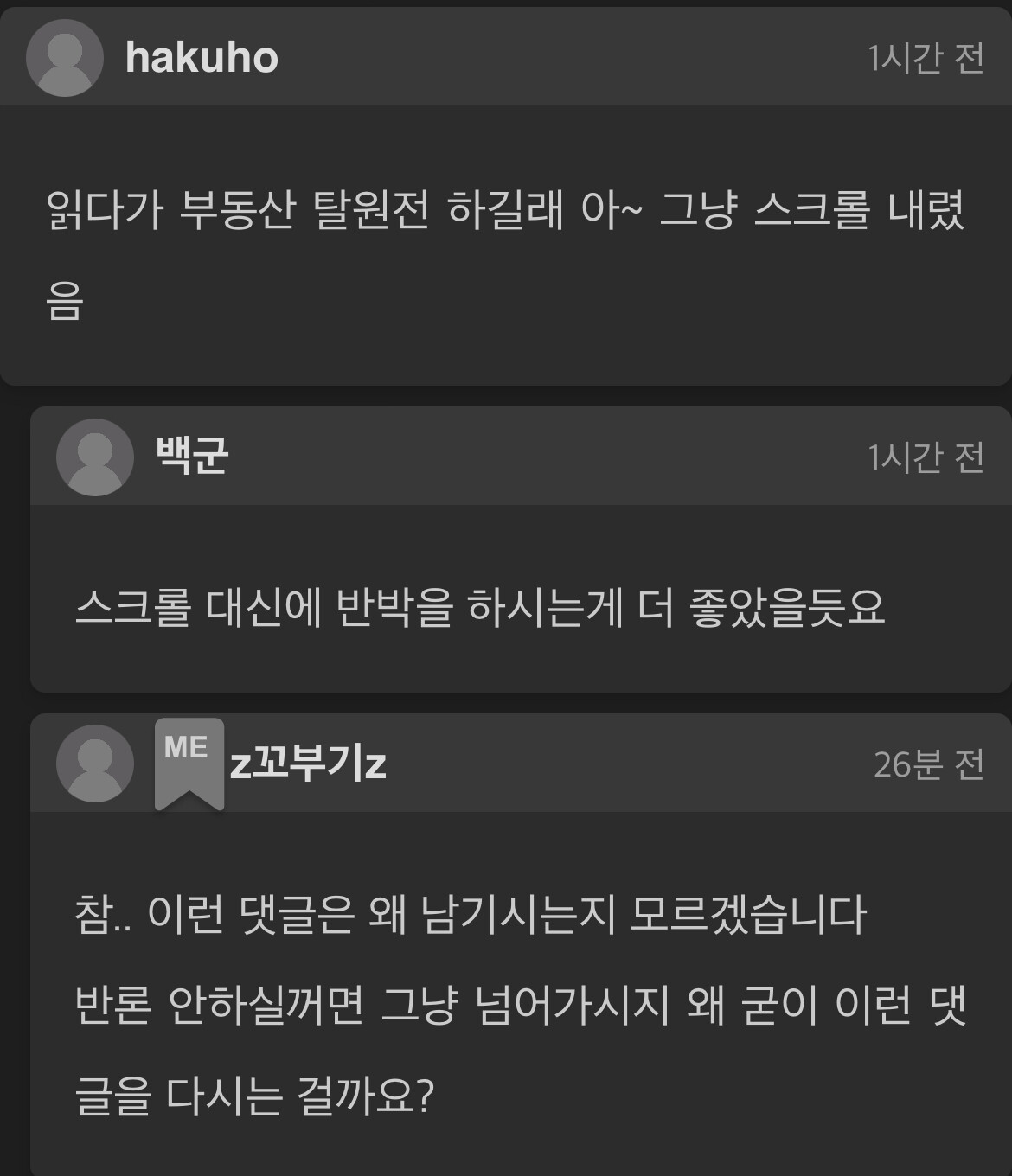Tap the username 백군

[x=192, y=455]
